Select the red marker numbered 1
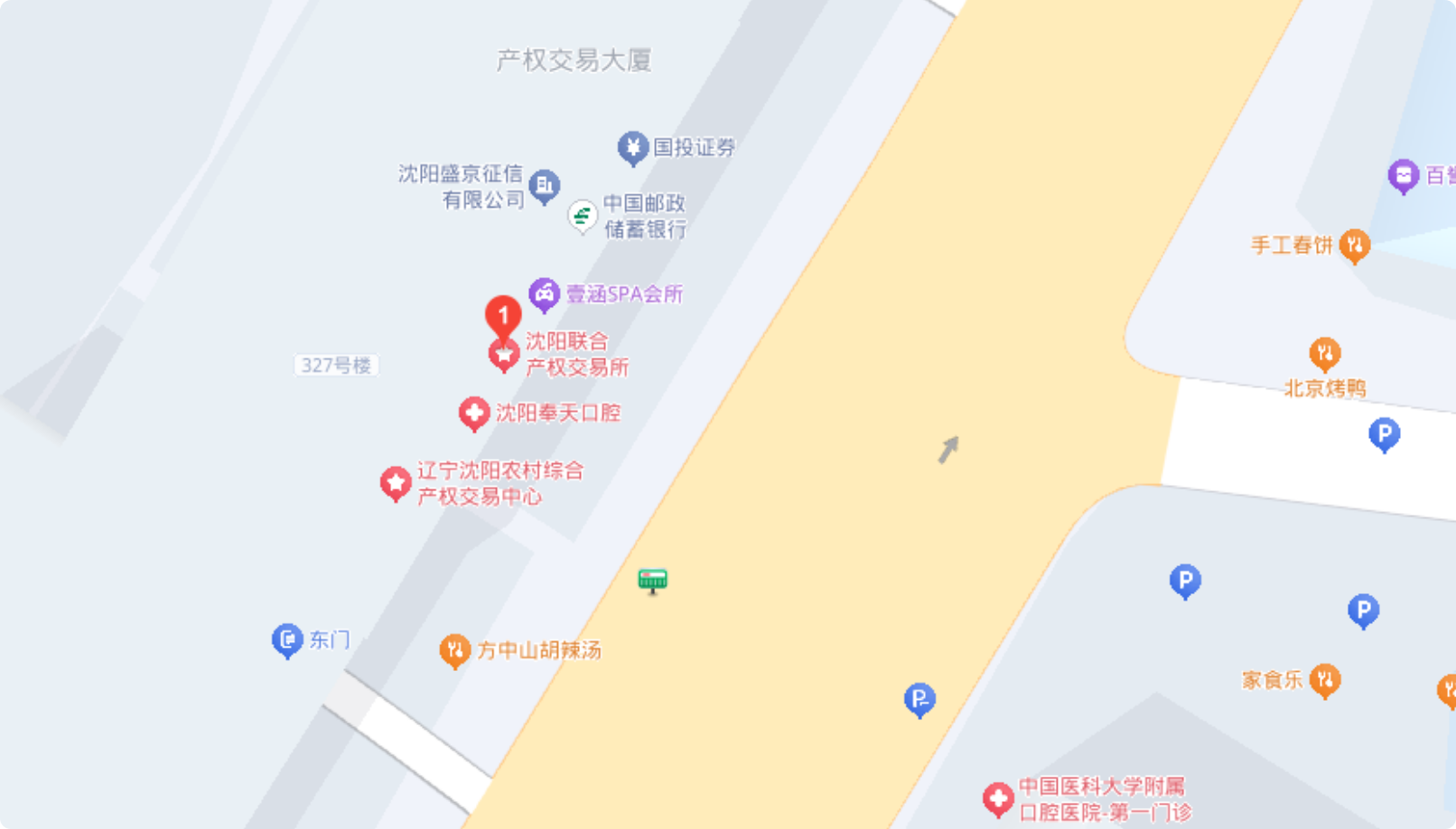Image resolution: width=1456 pixels, height=829 pixels. (x=503, y=315)
